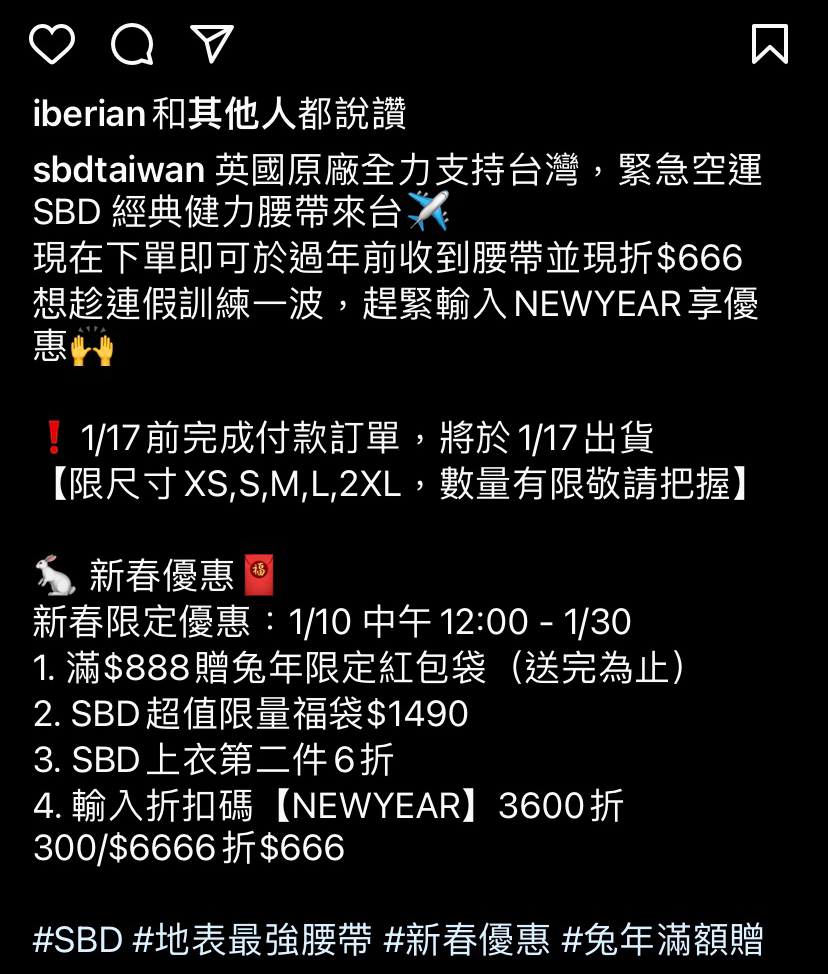Like this sbdtaiwan post
Image resolution: width=828 pixels, height=974 pixels.
click(52, 45)
